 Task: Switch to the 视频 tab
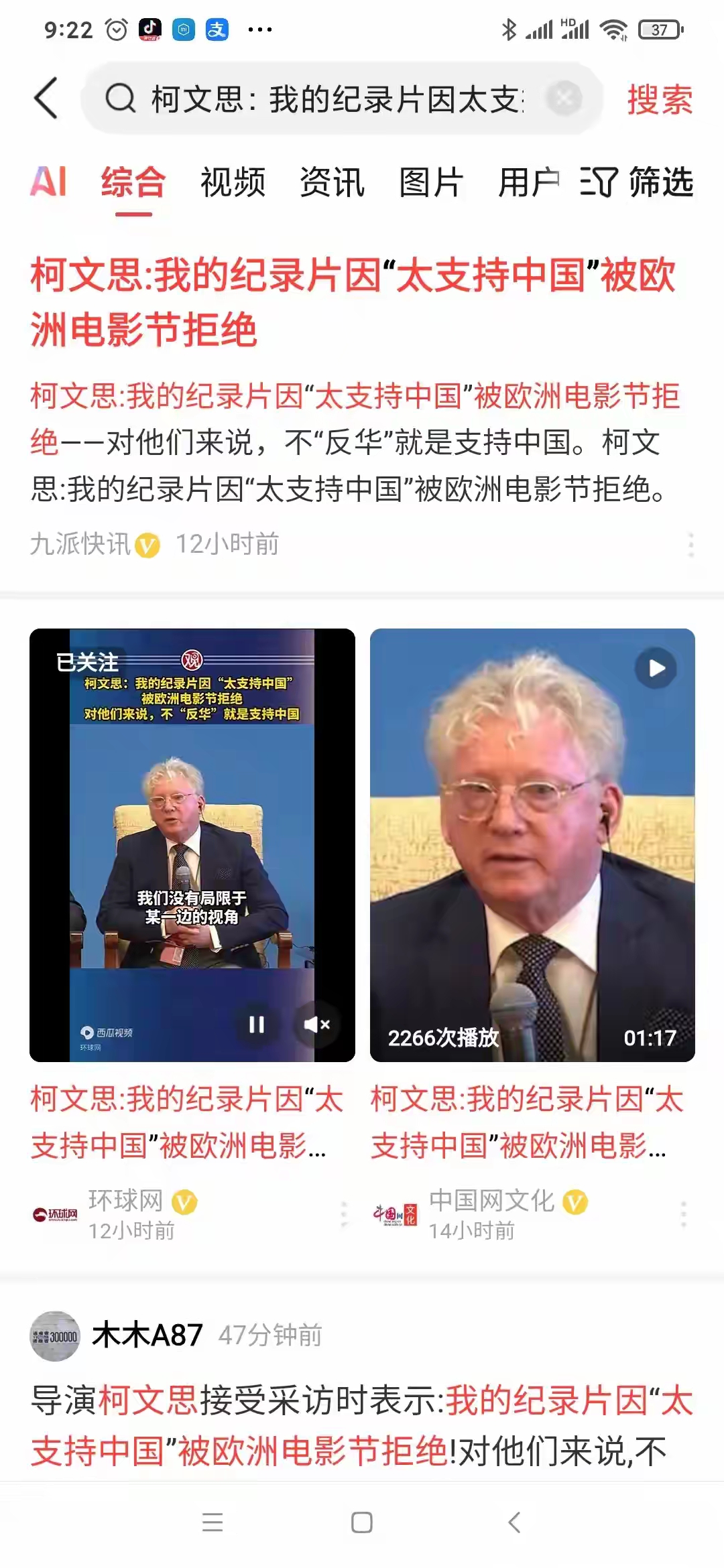pyautogui.click(x=233, y=182)
